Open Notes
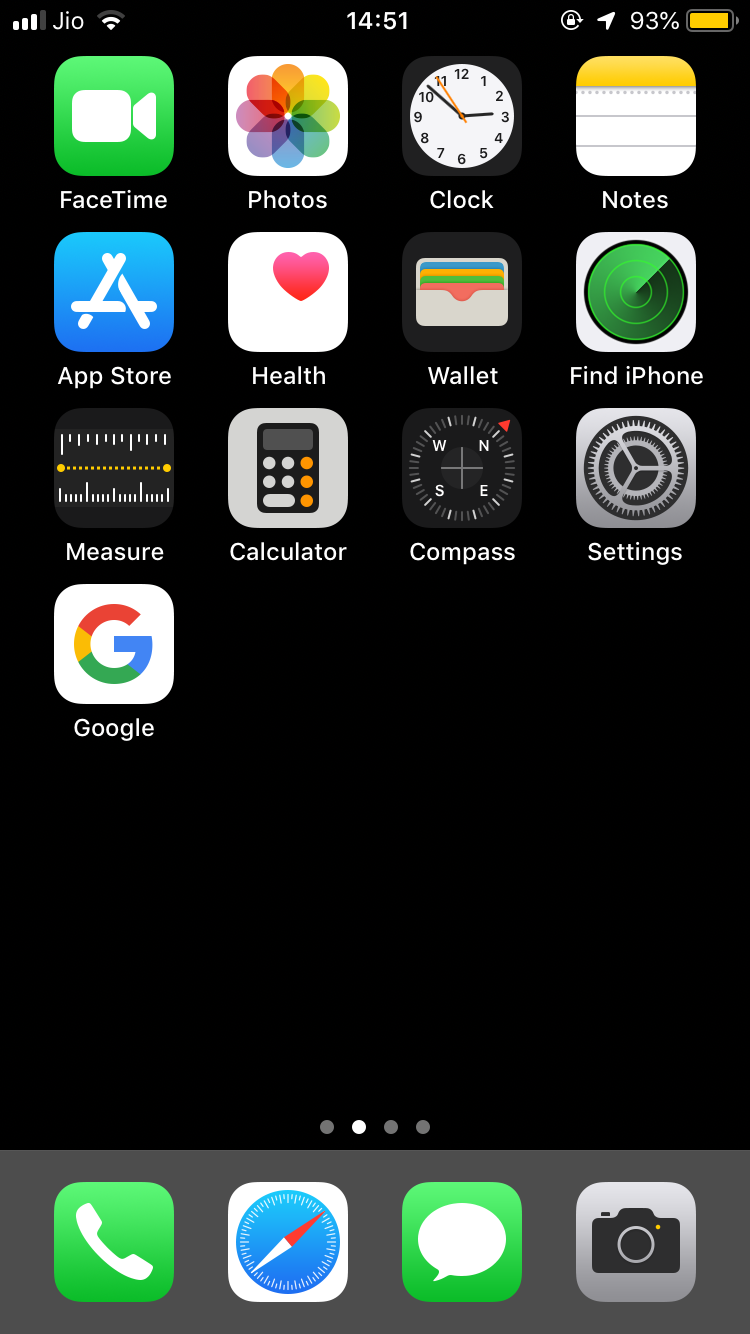The width and height of the screenshot is (750, 1334). 635,115
